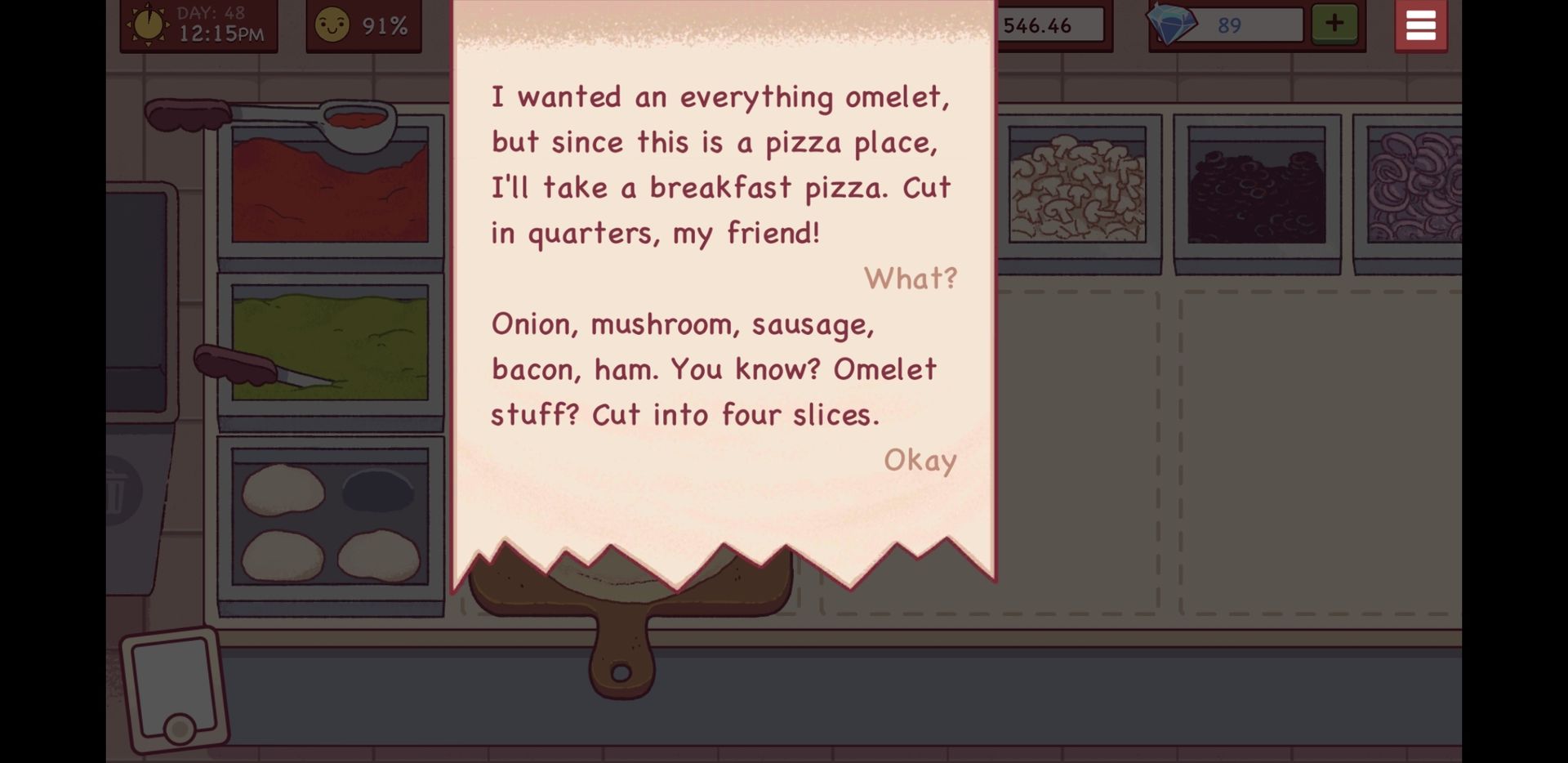Pick a dough ball from the tray
This screenshot has width=1568, height=763.
pyautogui.click(x=283, y=493)
